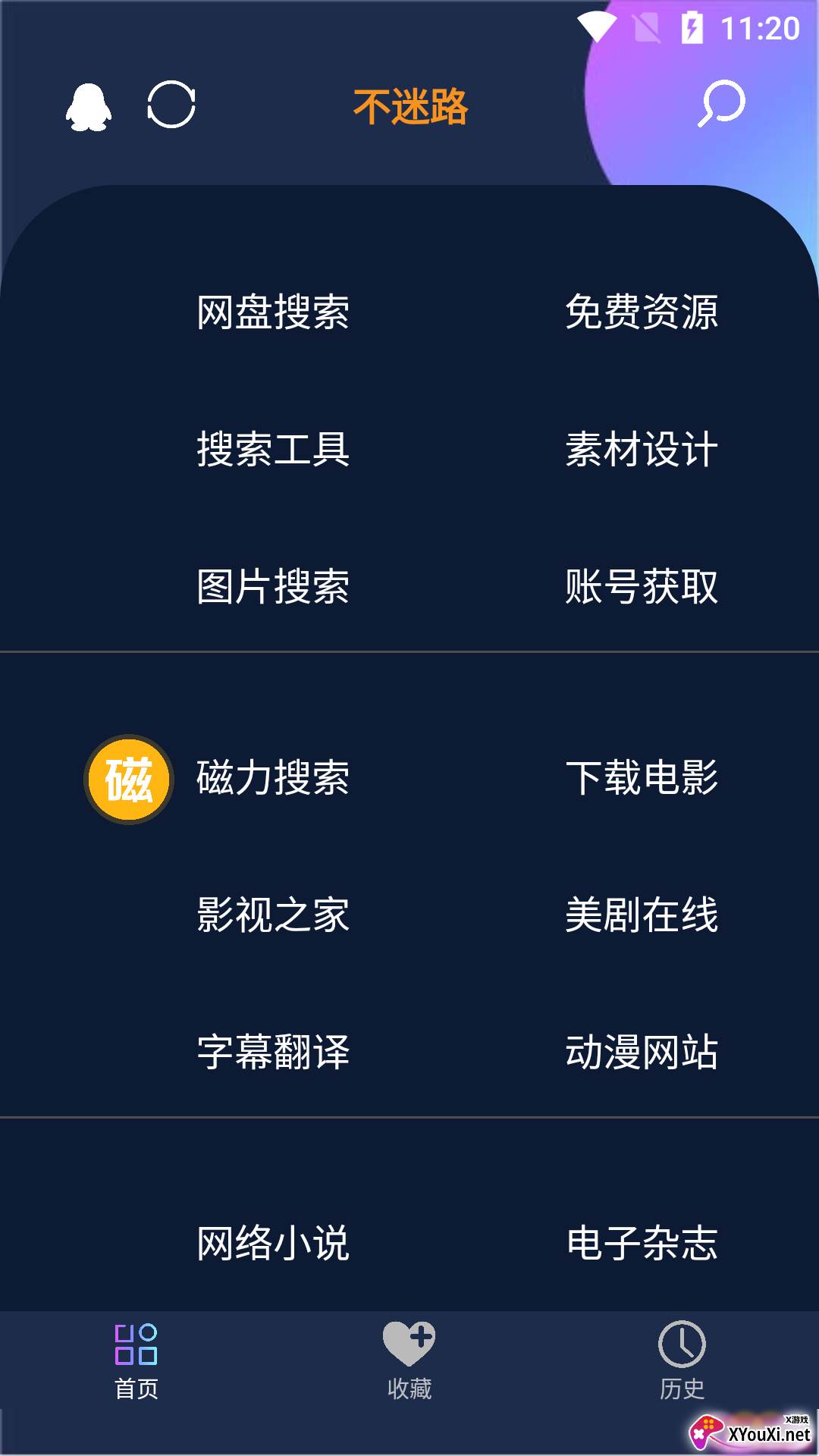Open 美剧在线 category
This screenshot has height=1456, width=819.
644,916
